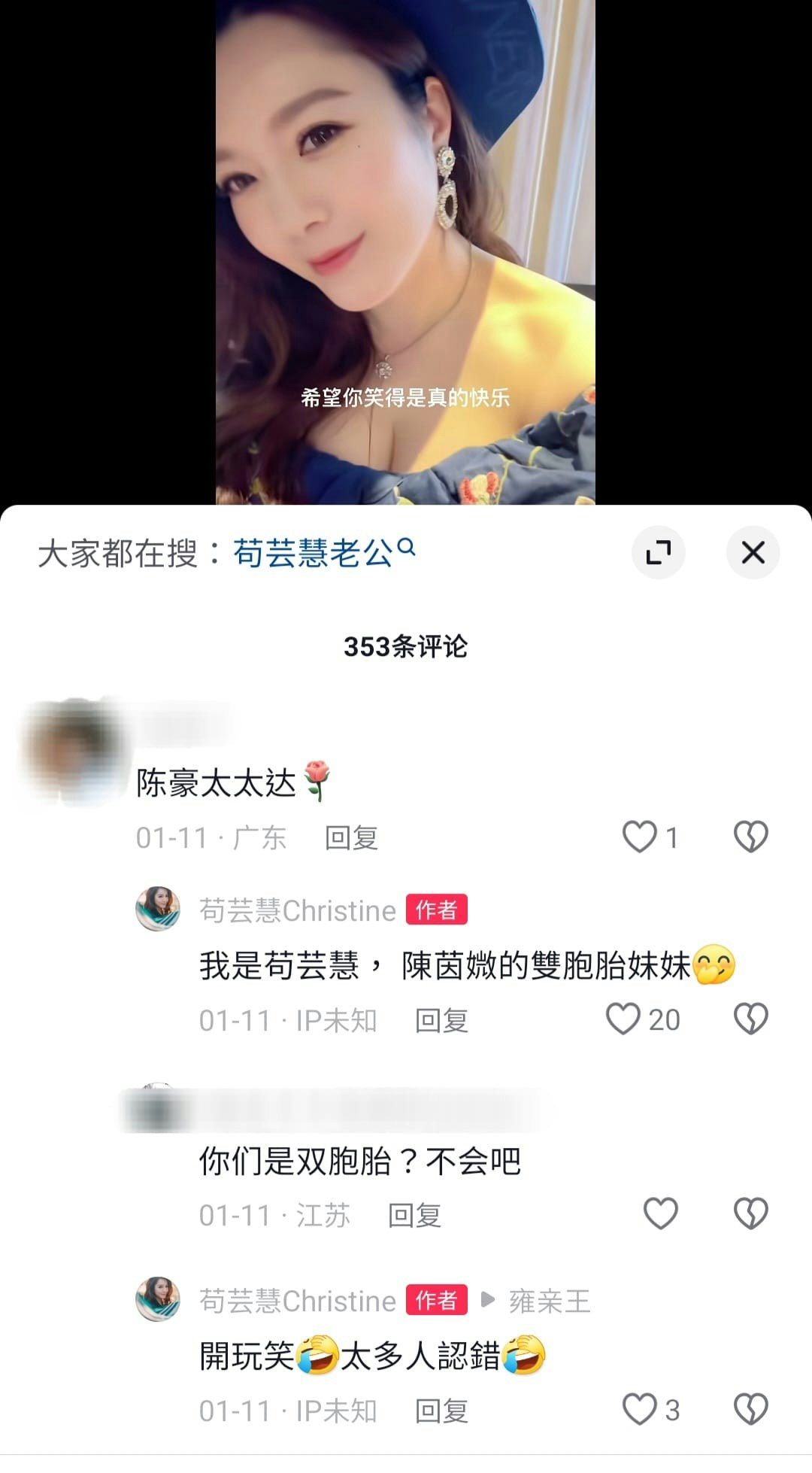Expand comments panel to full screen
This screenshot has height=1473, width=812.
pyautogui.click(x=659, y=553)
